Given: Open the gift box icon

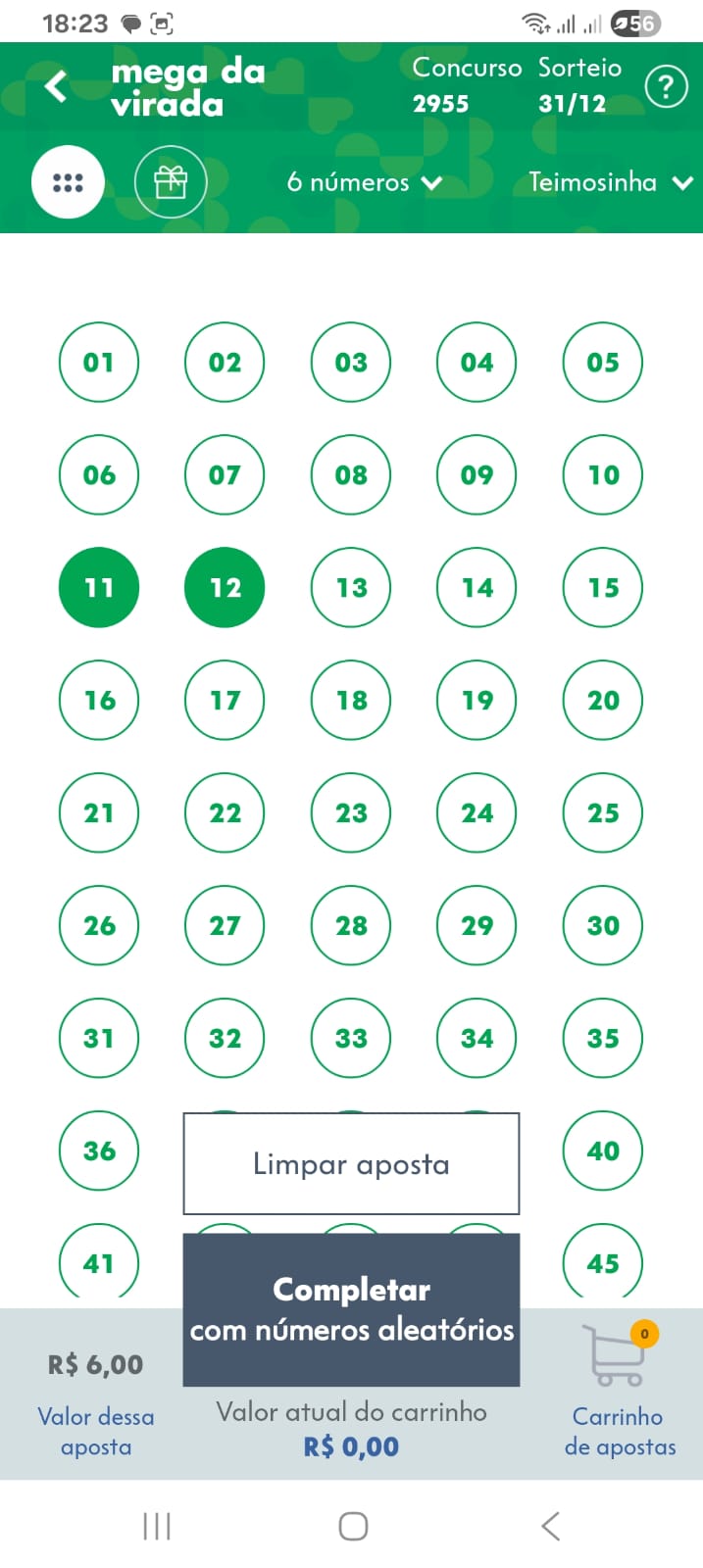Looking at the screenshot, I should click(171, 182).
